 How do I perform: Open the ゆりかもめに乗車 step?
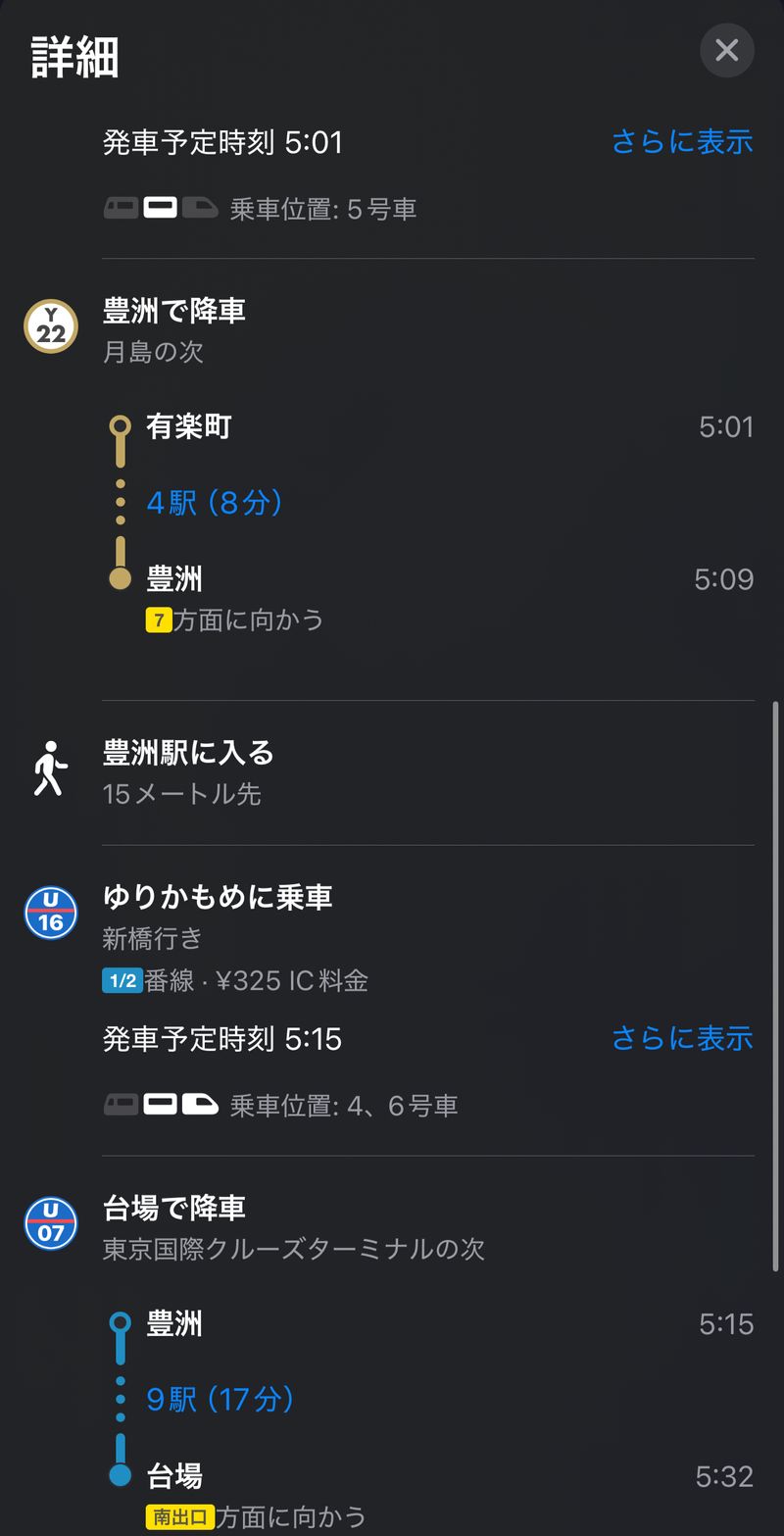coord(218,897)
